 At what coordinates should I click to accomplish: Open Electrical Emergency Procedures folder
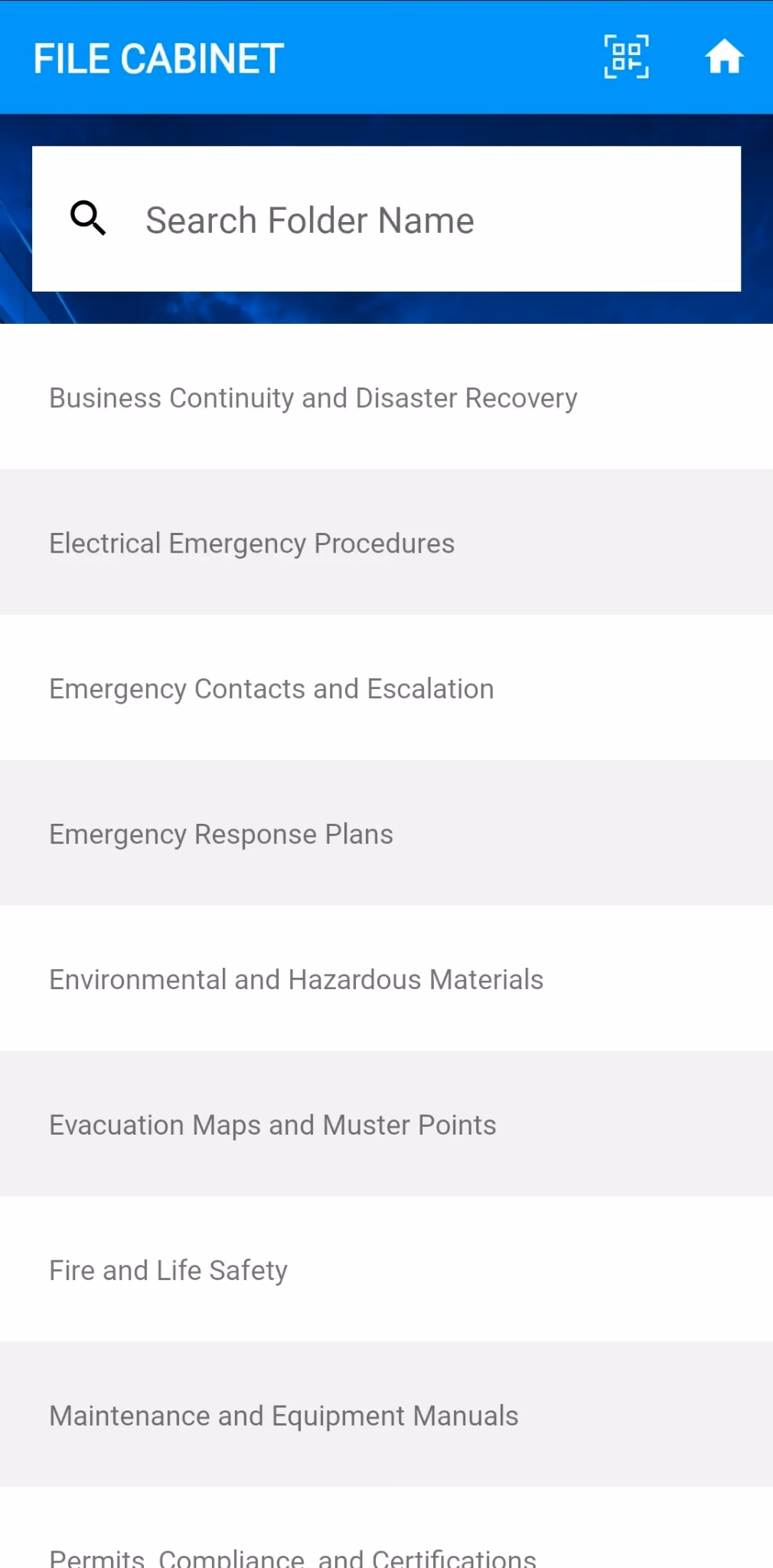point(386,542)
